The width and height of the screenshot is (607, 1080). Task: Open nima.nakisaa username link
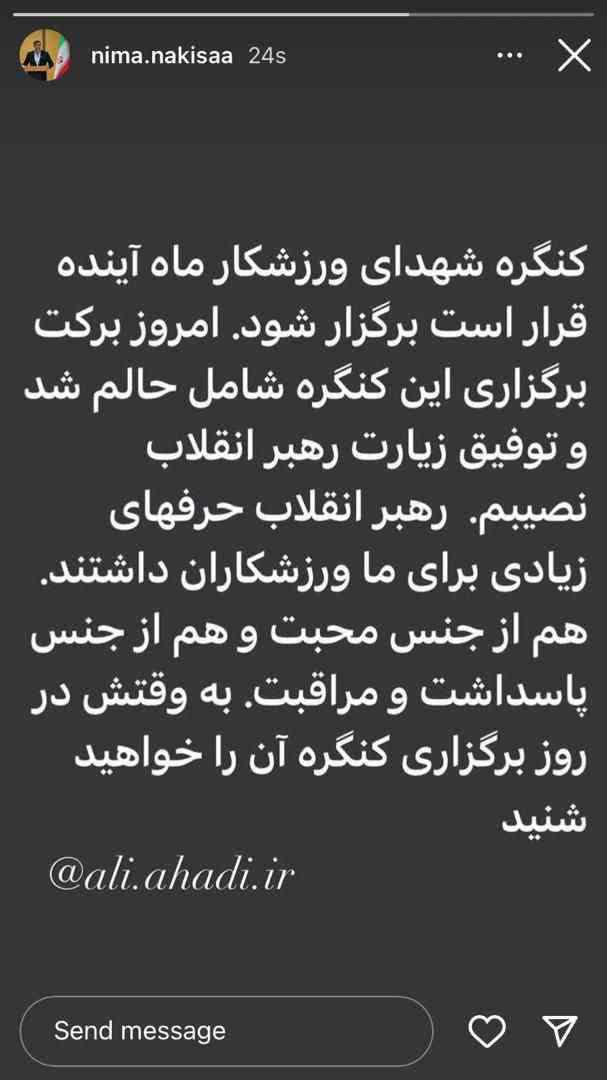161,56
